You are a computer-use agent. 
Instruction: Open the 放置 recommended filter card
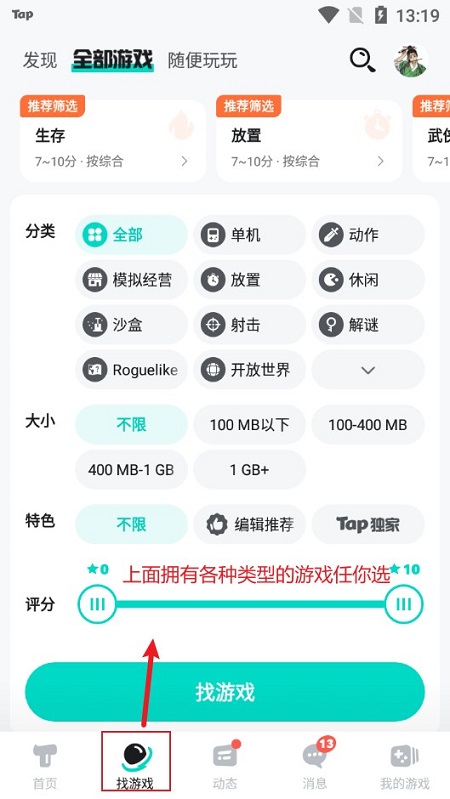coord(309,141)
